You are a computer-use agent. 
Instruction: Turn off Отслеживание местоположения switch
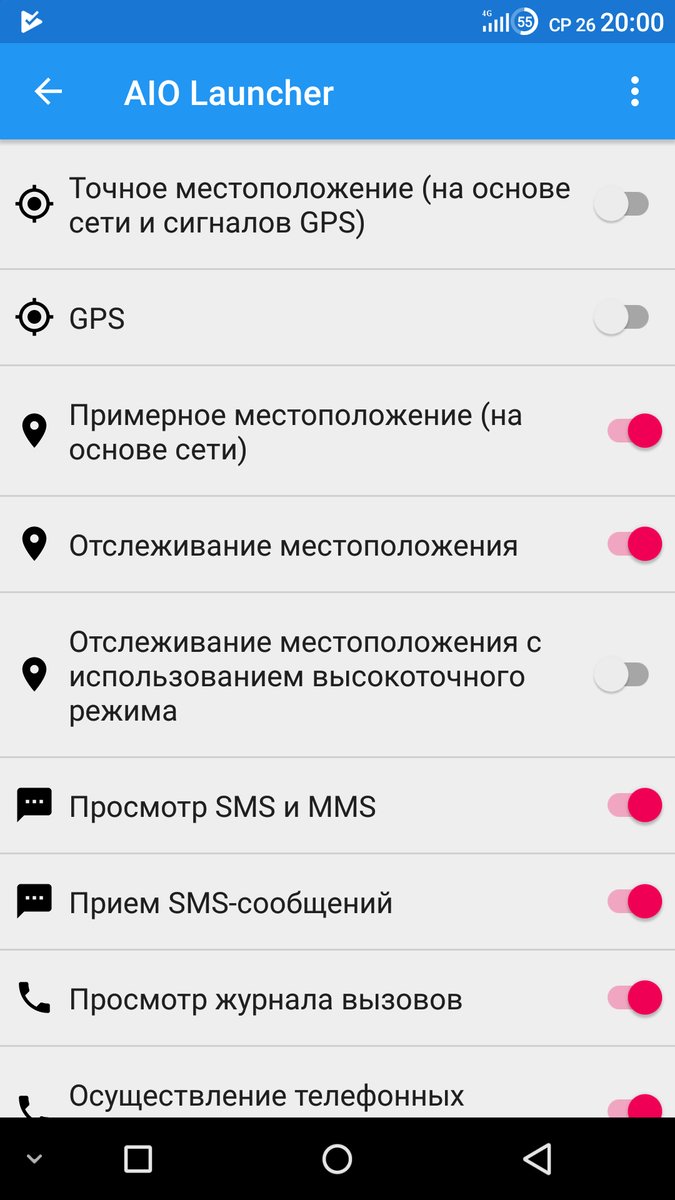pyautogui.click(x=635, y=545)
